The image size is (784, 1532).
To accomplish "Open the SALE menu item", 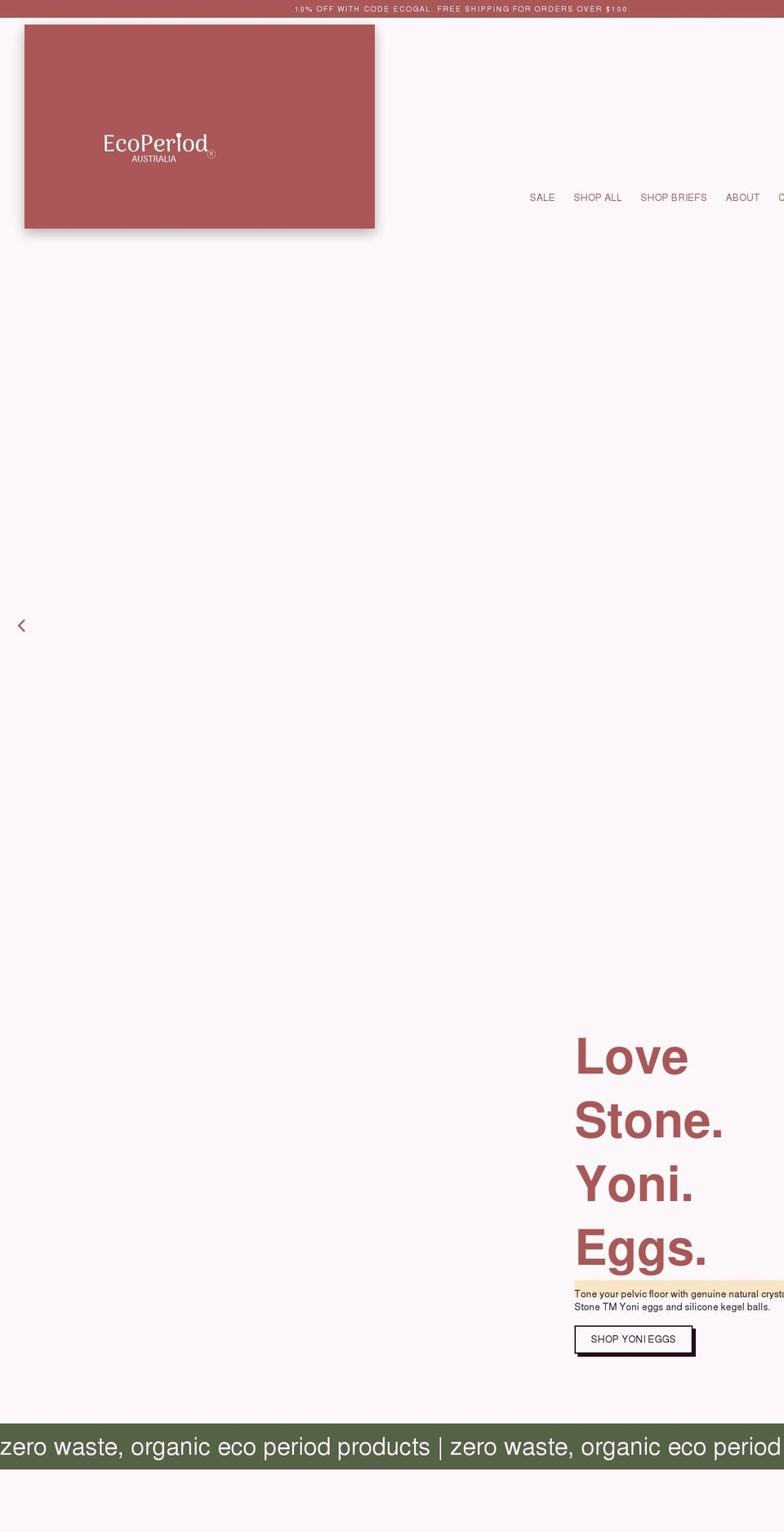I will [541, 198].
